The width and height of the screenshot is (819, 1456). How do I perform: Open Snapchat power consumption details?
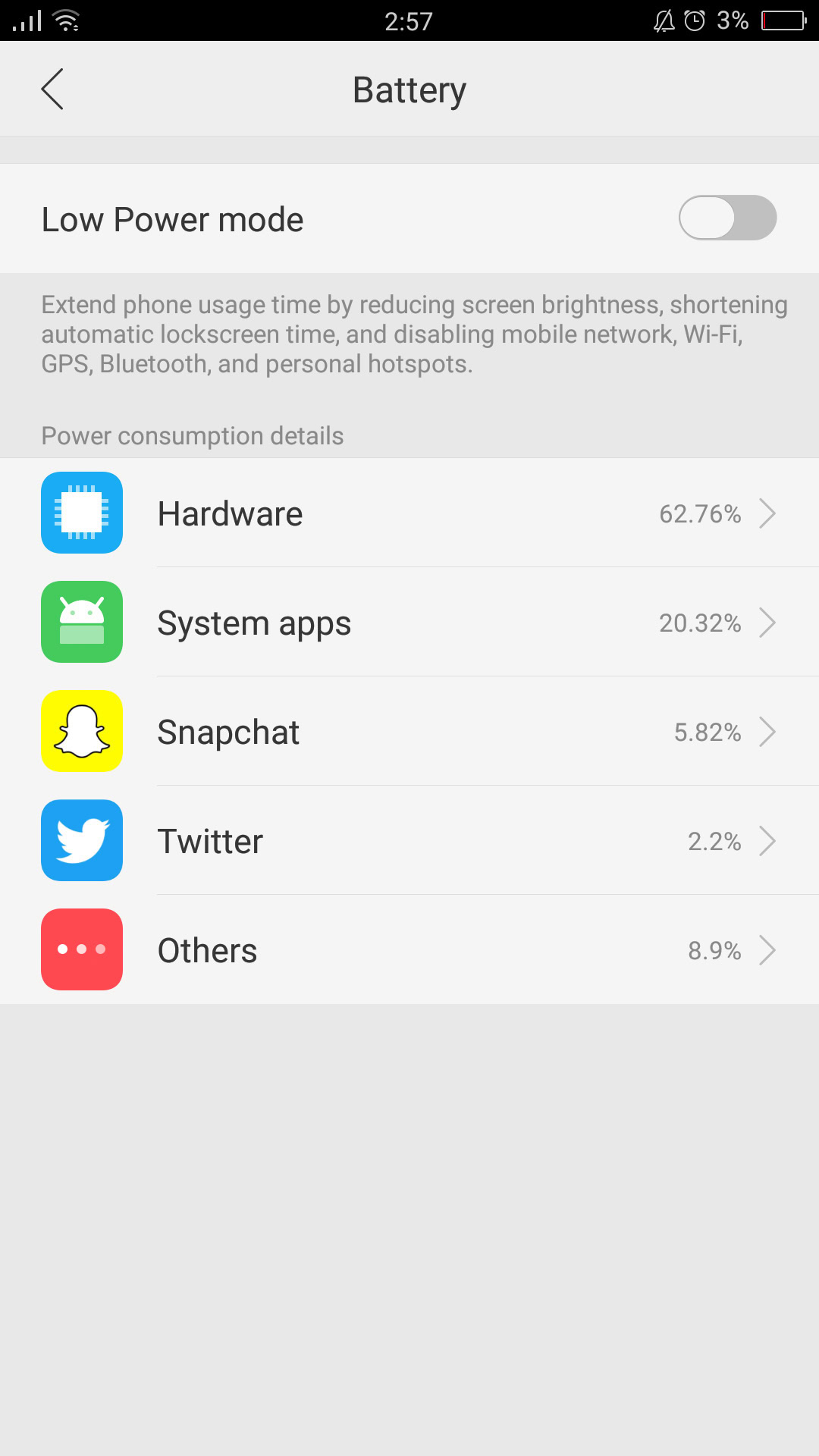click(409, 732)
